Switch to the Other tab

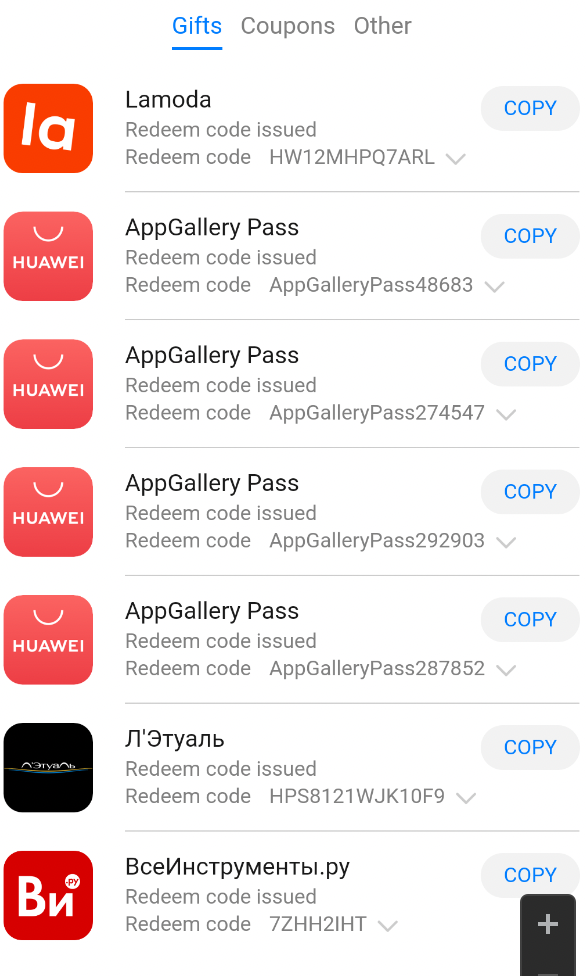click(382, 26)
